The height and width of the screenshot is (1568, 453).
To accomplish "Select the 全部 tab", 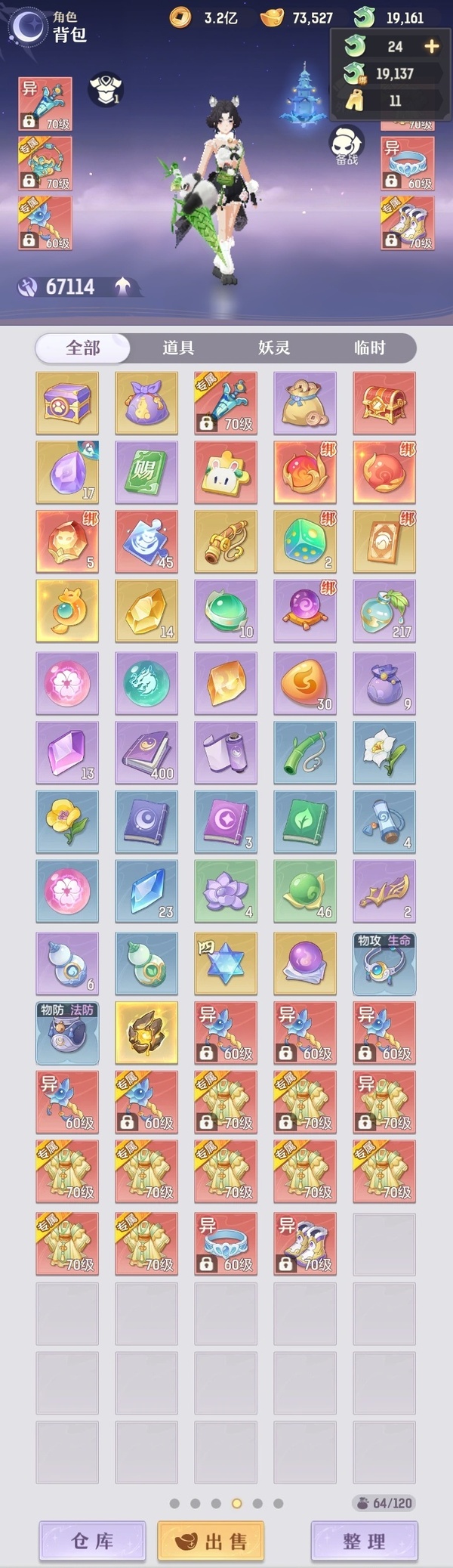I will tap(83, 348).
